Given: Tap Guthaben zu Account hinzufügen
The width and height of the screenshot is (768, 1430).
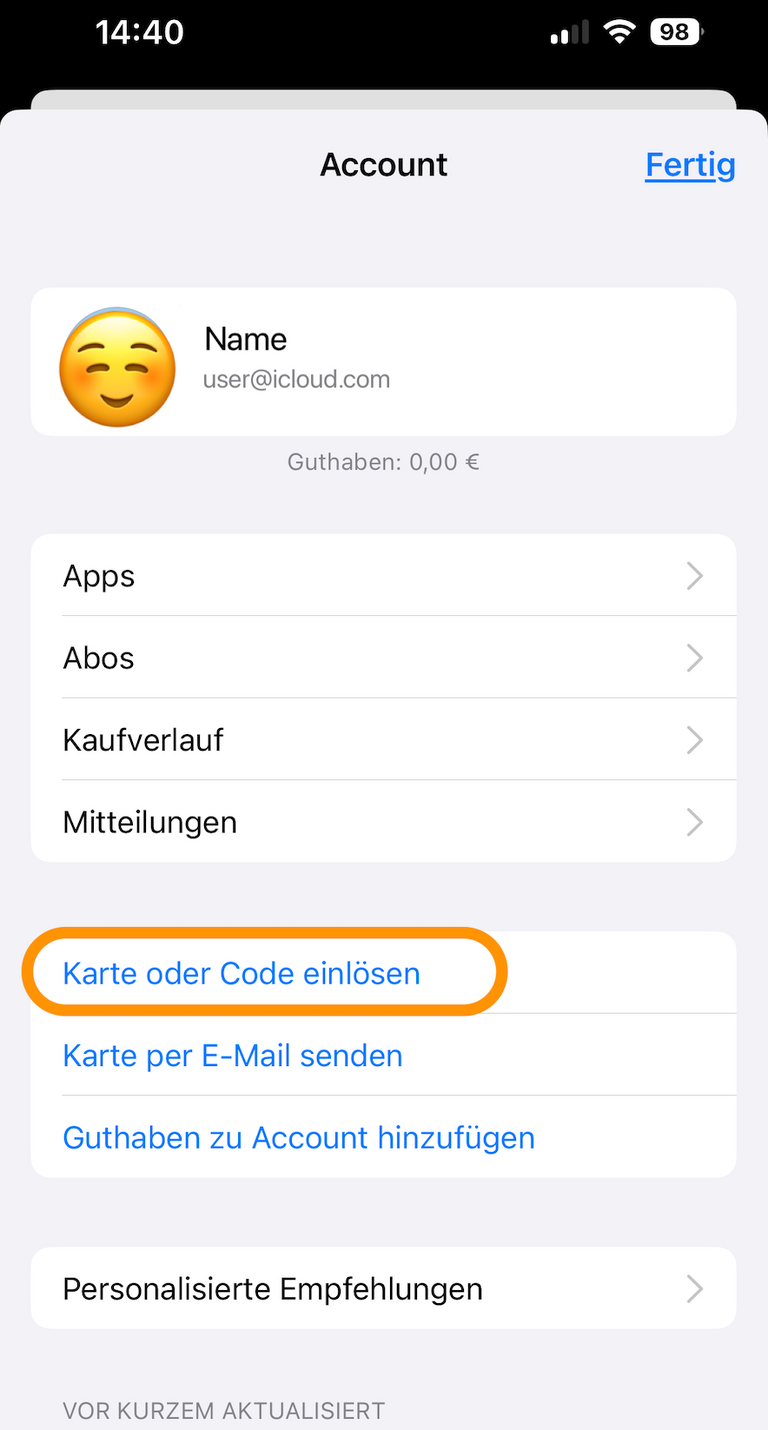Looking at the screenshot, I should coord(299,1137).
